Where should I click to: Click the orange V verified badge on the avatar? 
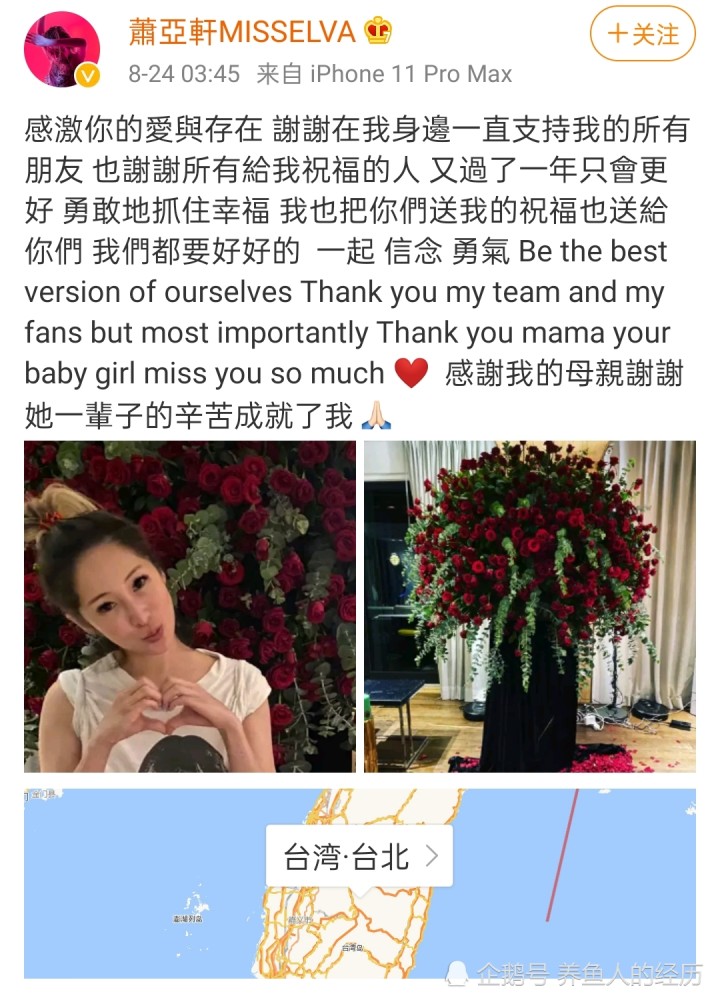(89, 72)
